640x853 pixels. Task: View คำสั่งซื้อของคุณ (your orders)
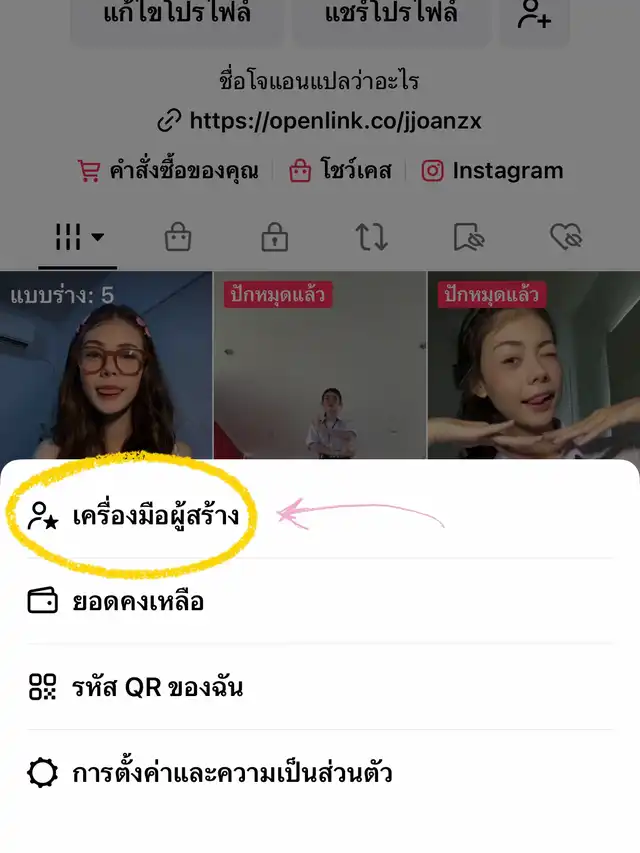point(167,171)
